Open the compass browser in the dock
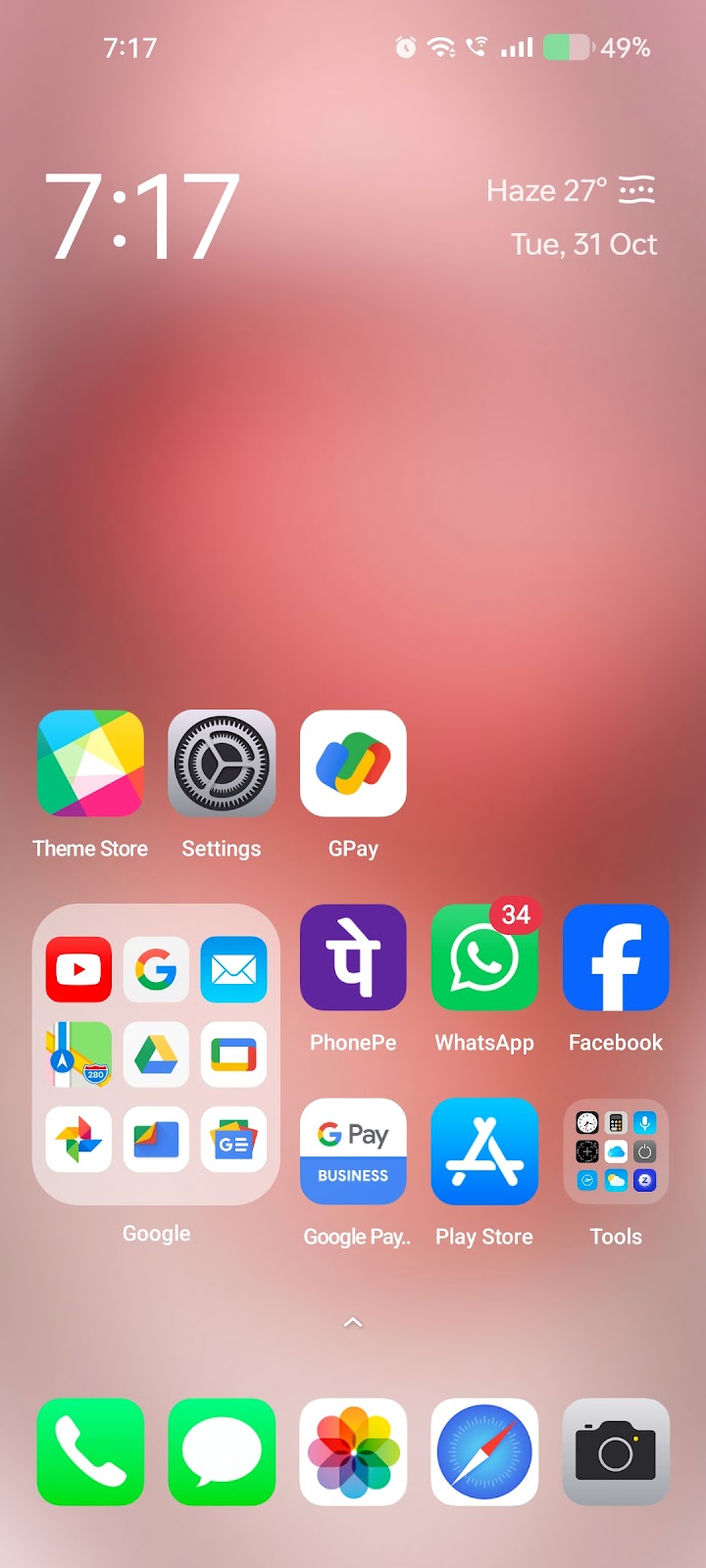Viewport: 706px width, 1568px height. coord(484,1451)
